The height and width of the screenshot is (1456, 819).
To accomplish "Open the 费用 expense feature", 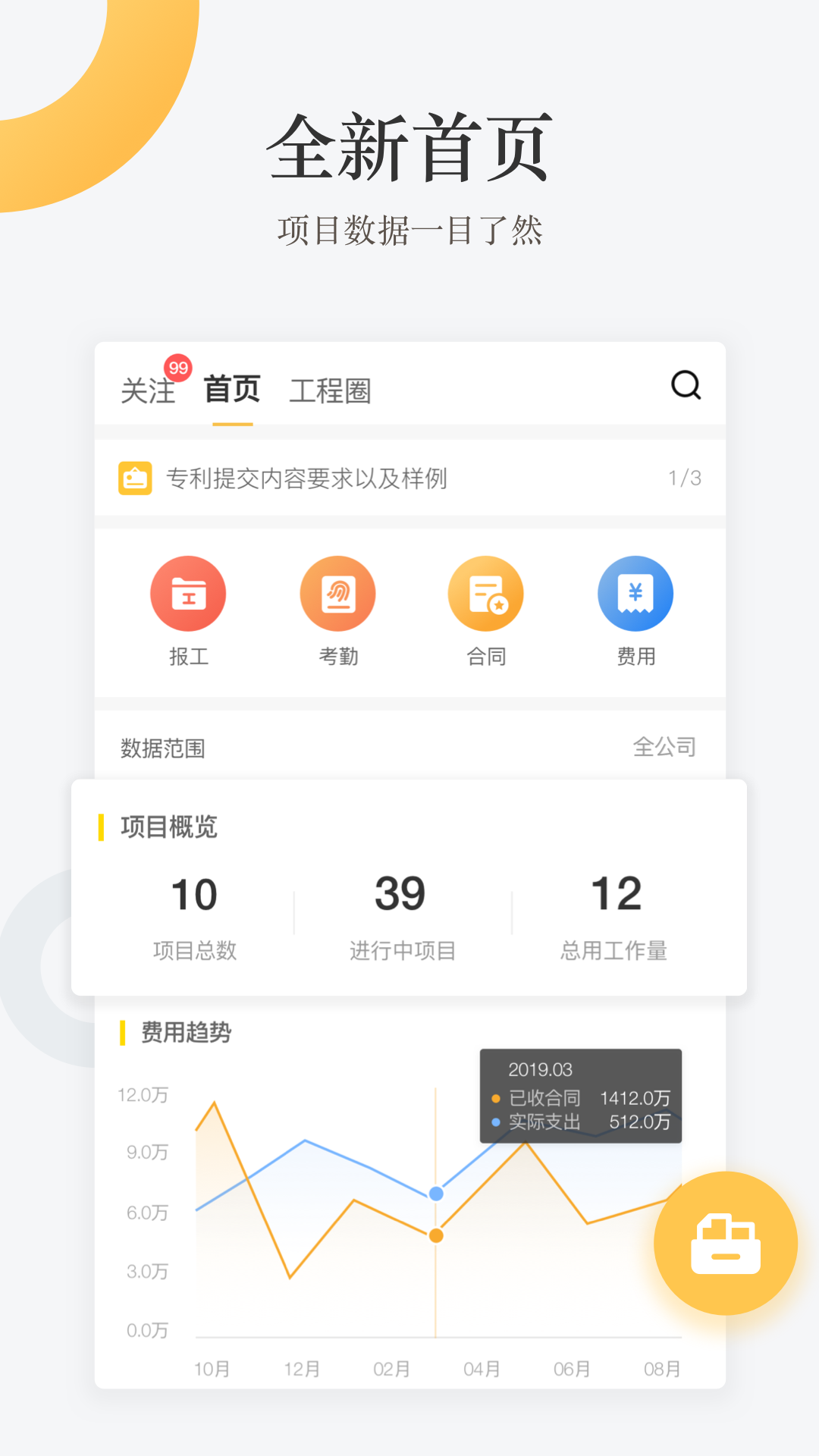I will [635, 607].
